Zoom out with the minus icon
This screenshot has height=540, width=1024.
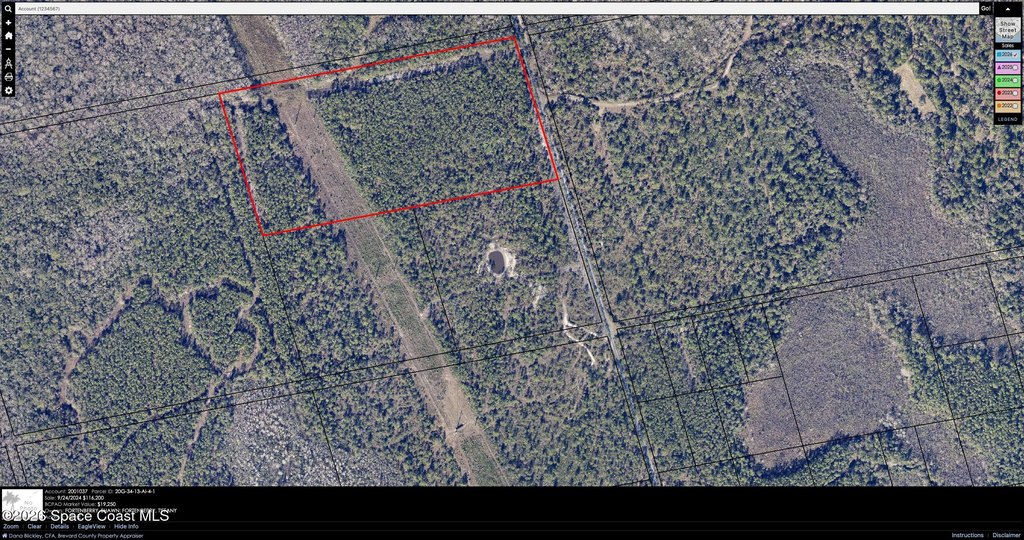8,48
